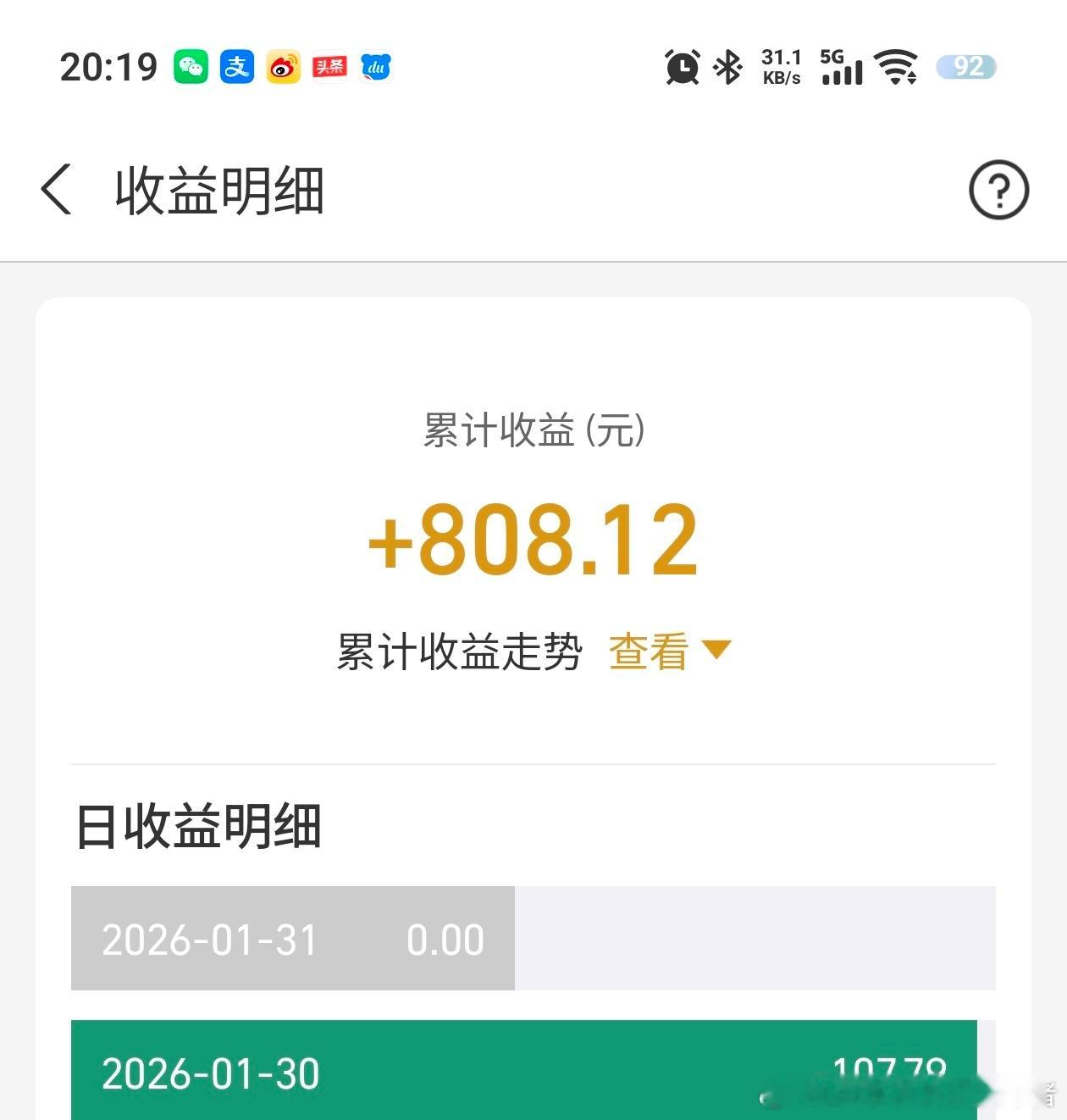Image resolution: width=1067 pixels, height=1120 pixels.
Task: Open the Weibo icon in the status bar
Action: [x=283, y=66]
